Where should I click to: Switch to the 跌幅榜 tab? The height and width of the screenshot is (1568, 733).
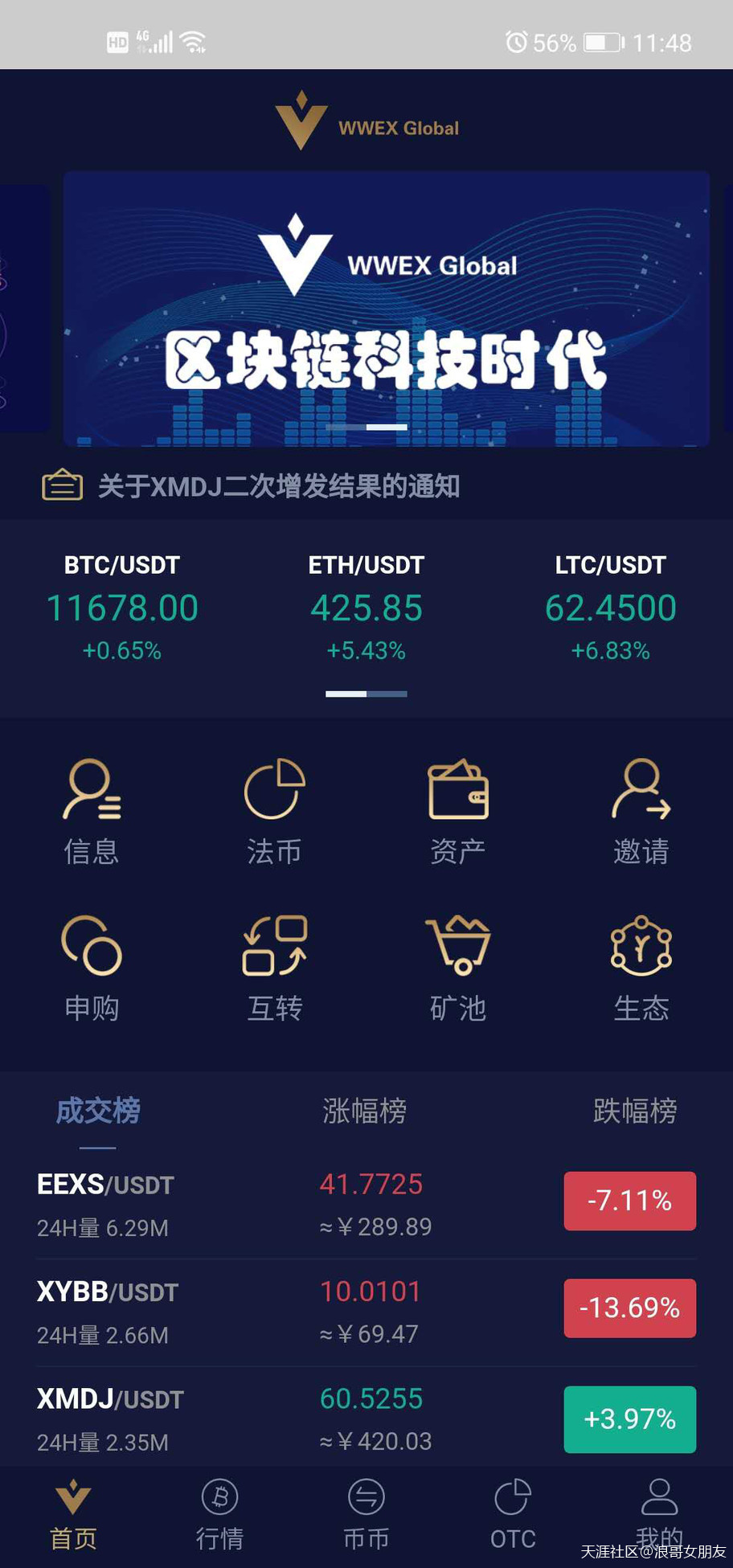[634, 1111]
